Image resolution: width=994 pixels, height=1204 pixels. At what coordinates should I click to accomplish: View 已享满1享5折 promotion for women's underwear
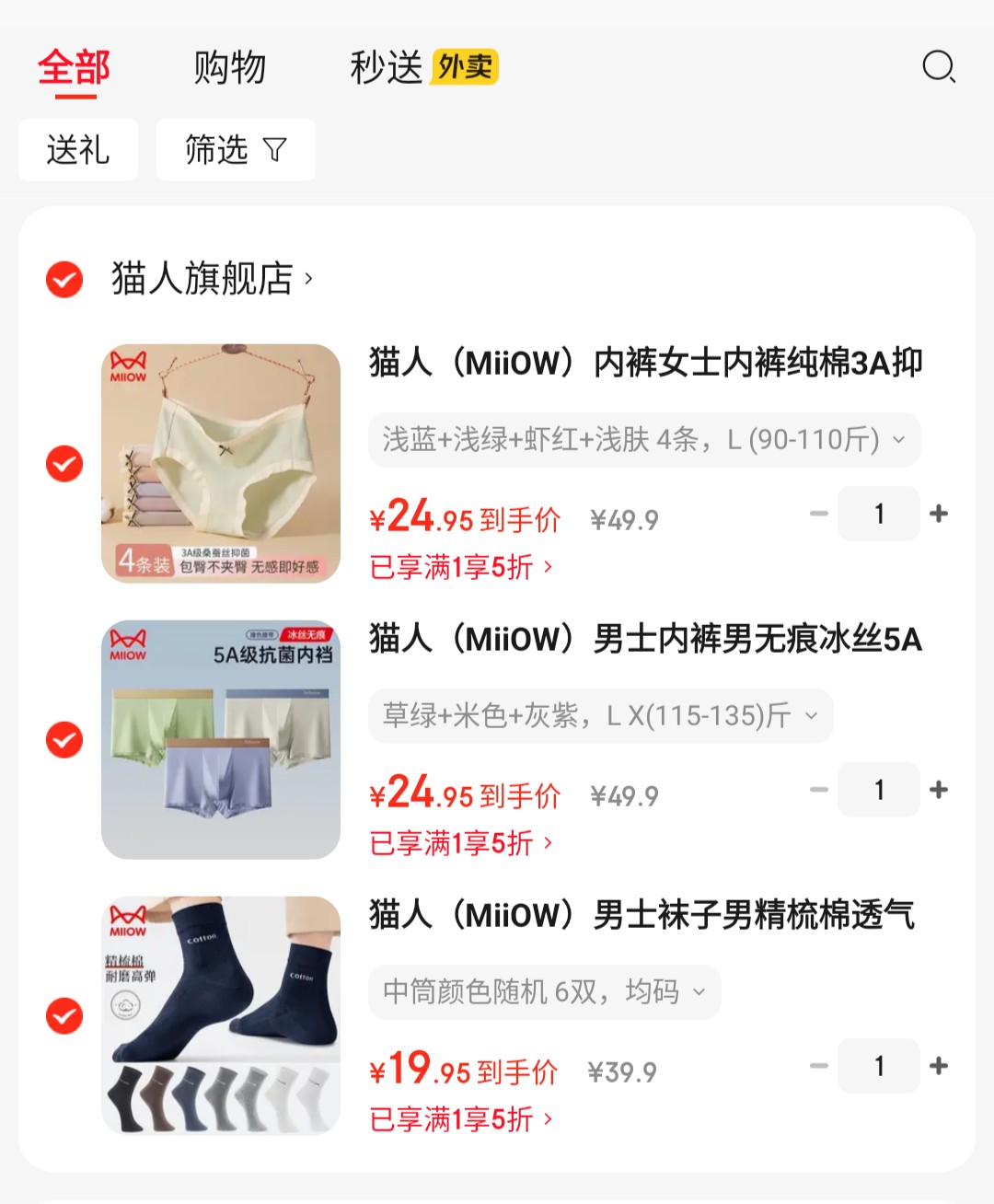tap(460, 567)
